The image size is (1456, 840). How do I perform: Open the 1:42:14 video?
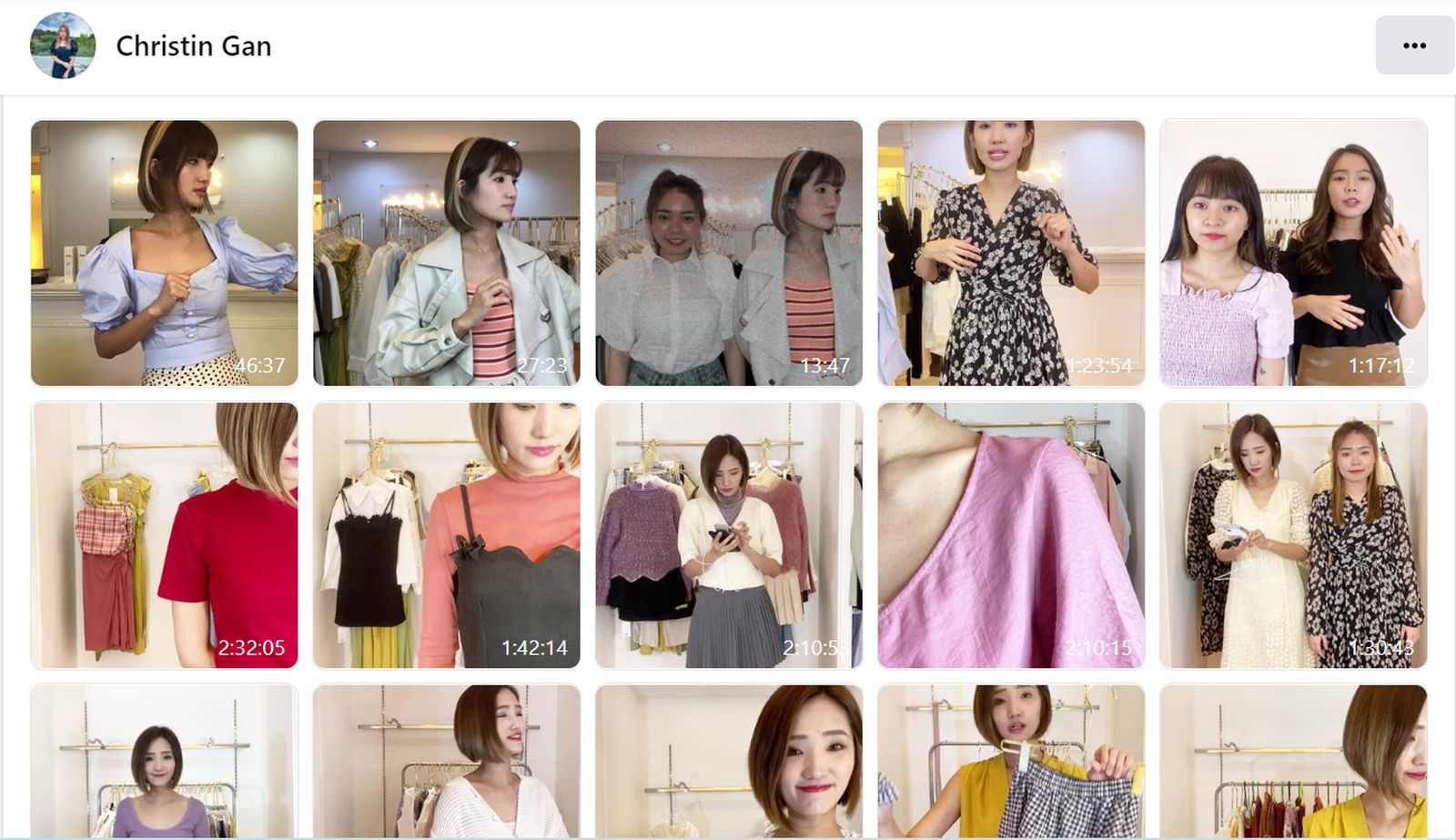pyautogui.click(x=447, y=535)
